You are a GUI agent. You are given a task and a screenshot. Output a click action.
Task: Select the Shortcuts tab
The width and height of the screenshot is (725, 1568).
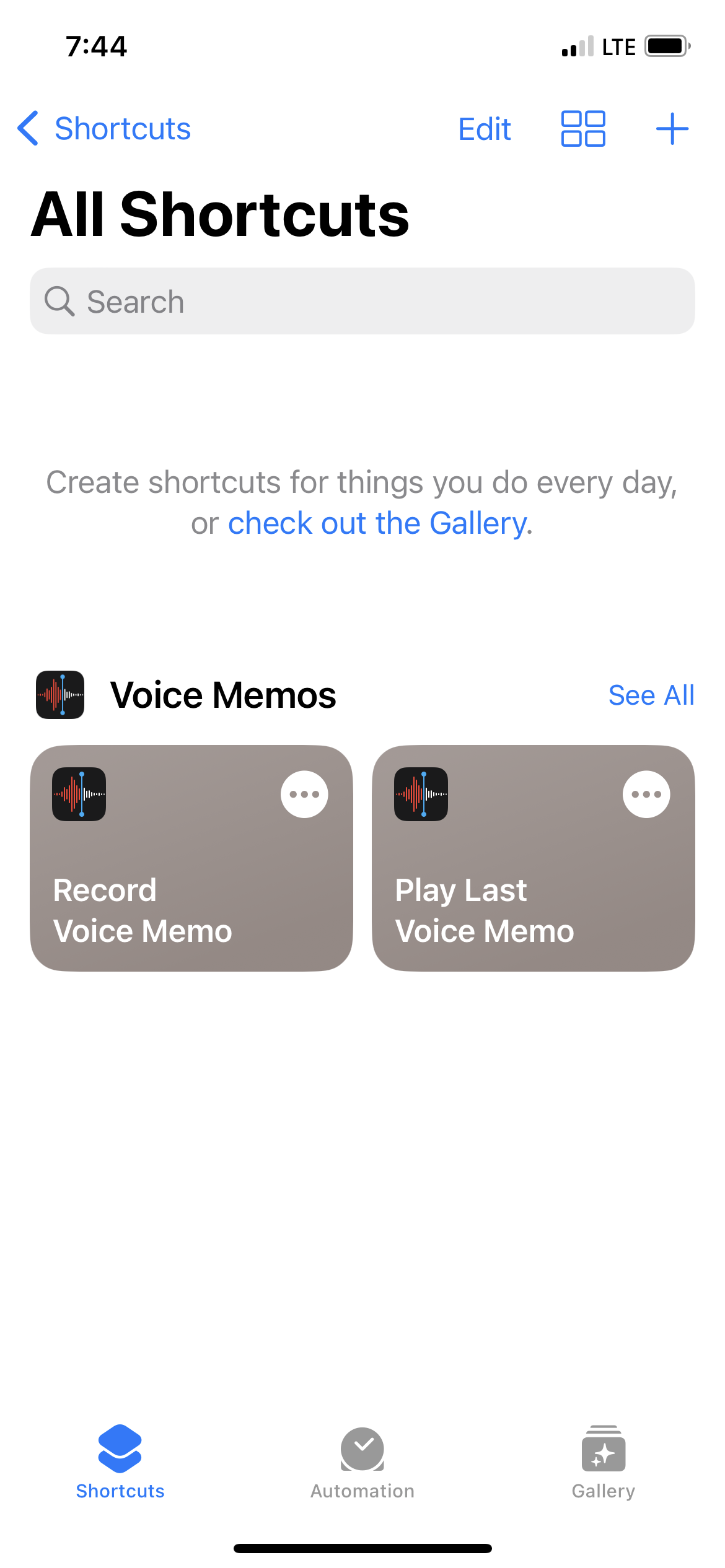pyautogui.click(x=120, y=1463)
